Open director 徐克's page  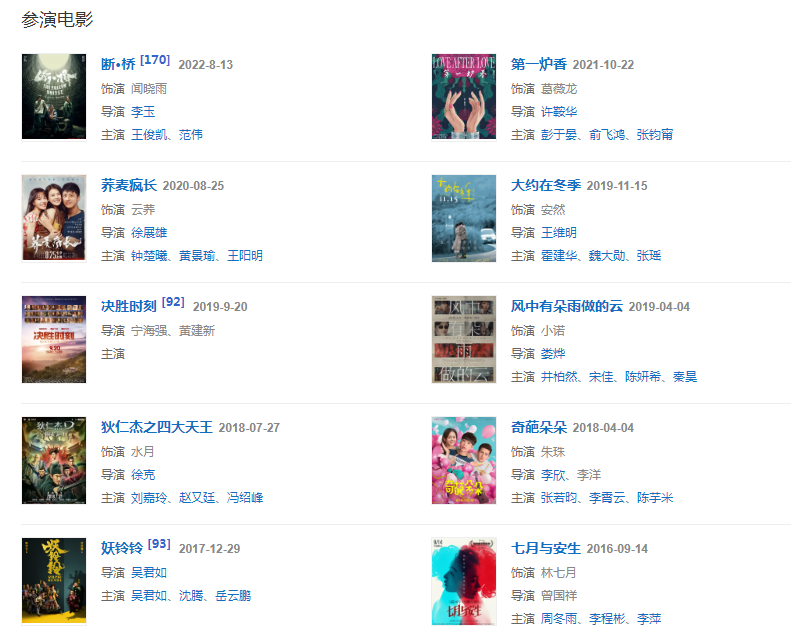click(143, 474)
